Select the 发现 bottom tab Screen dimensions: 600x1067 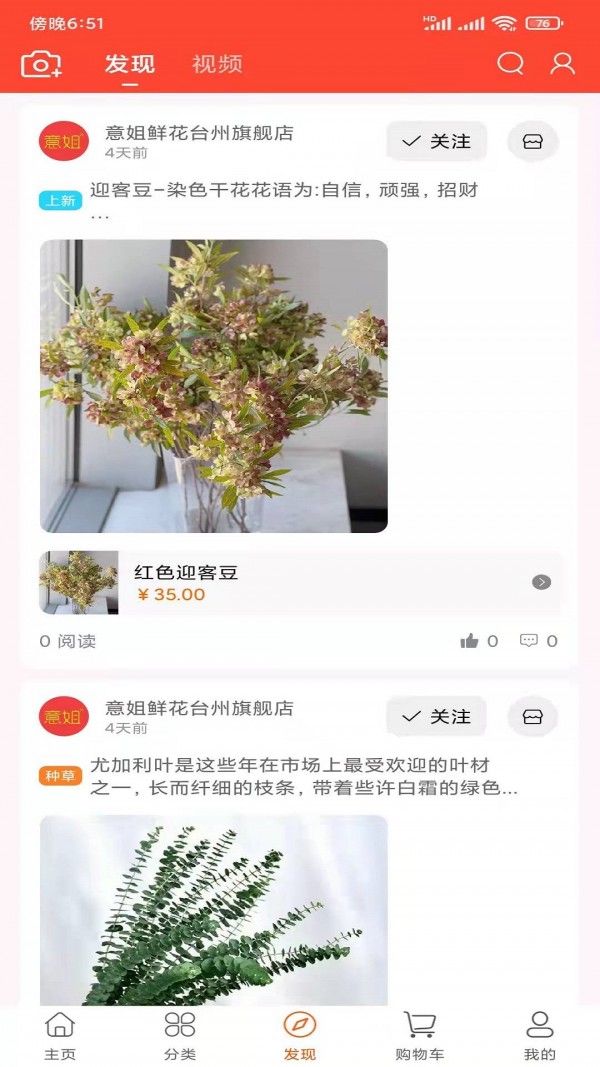(x=300, y=1036)
